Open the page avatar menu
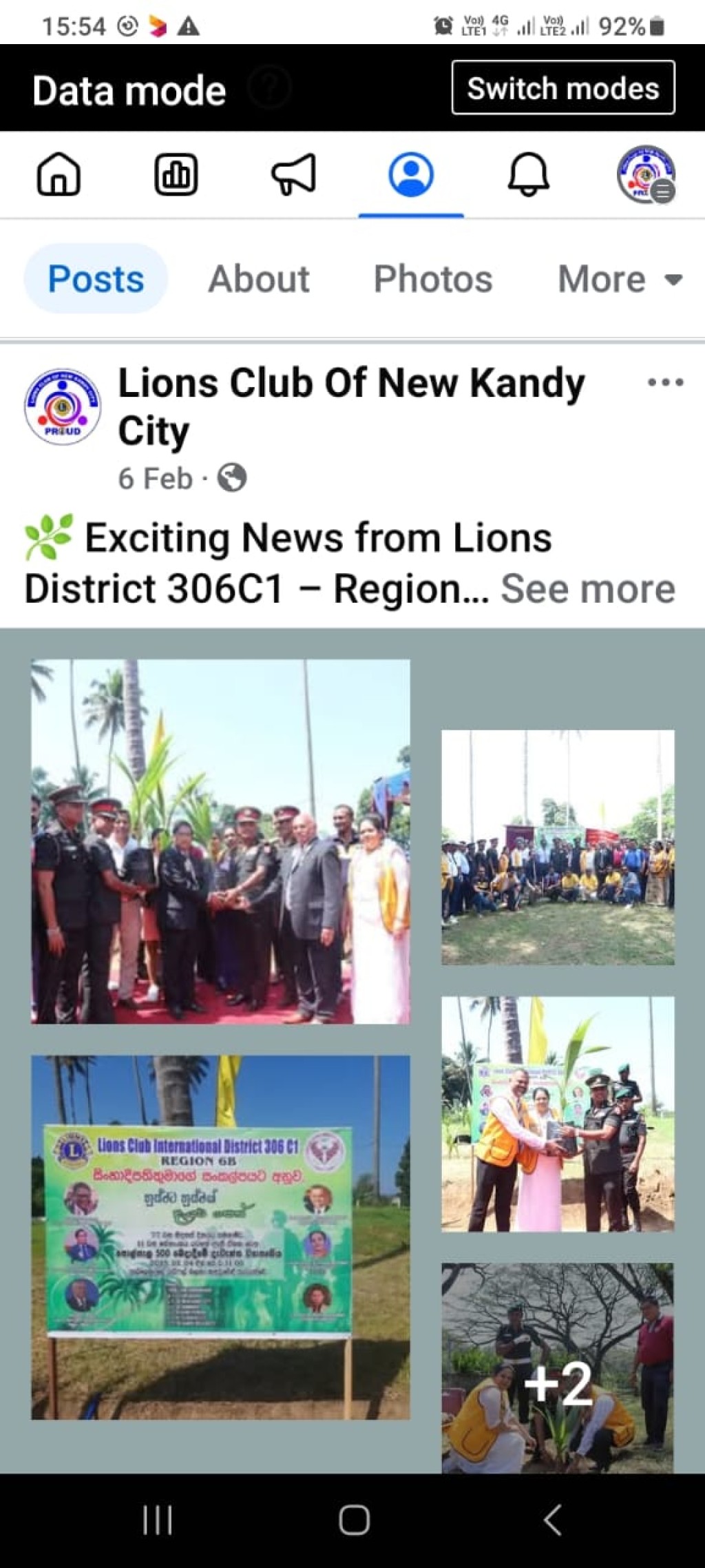705x1568 pixels. 646,174
